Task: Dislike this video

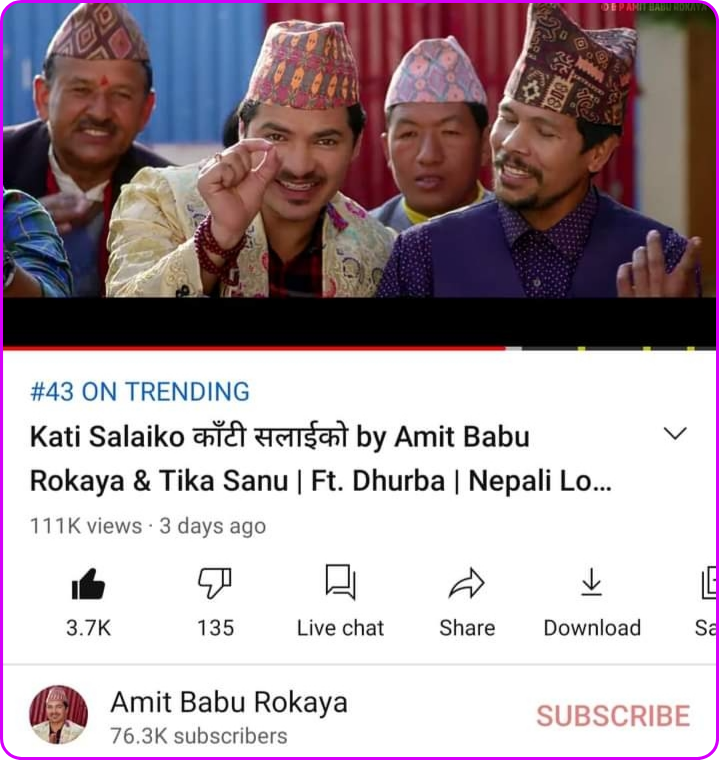Action: (x=215, y=585)
